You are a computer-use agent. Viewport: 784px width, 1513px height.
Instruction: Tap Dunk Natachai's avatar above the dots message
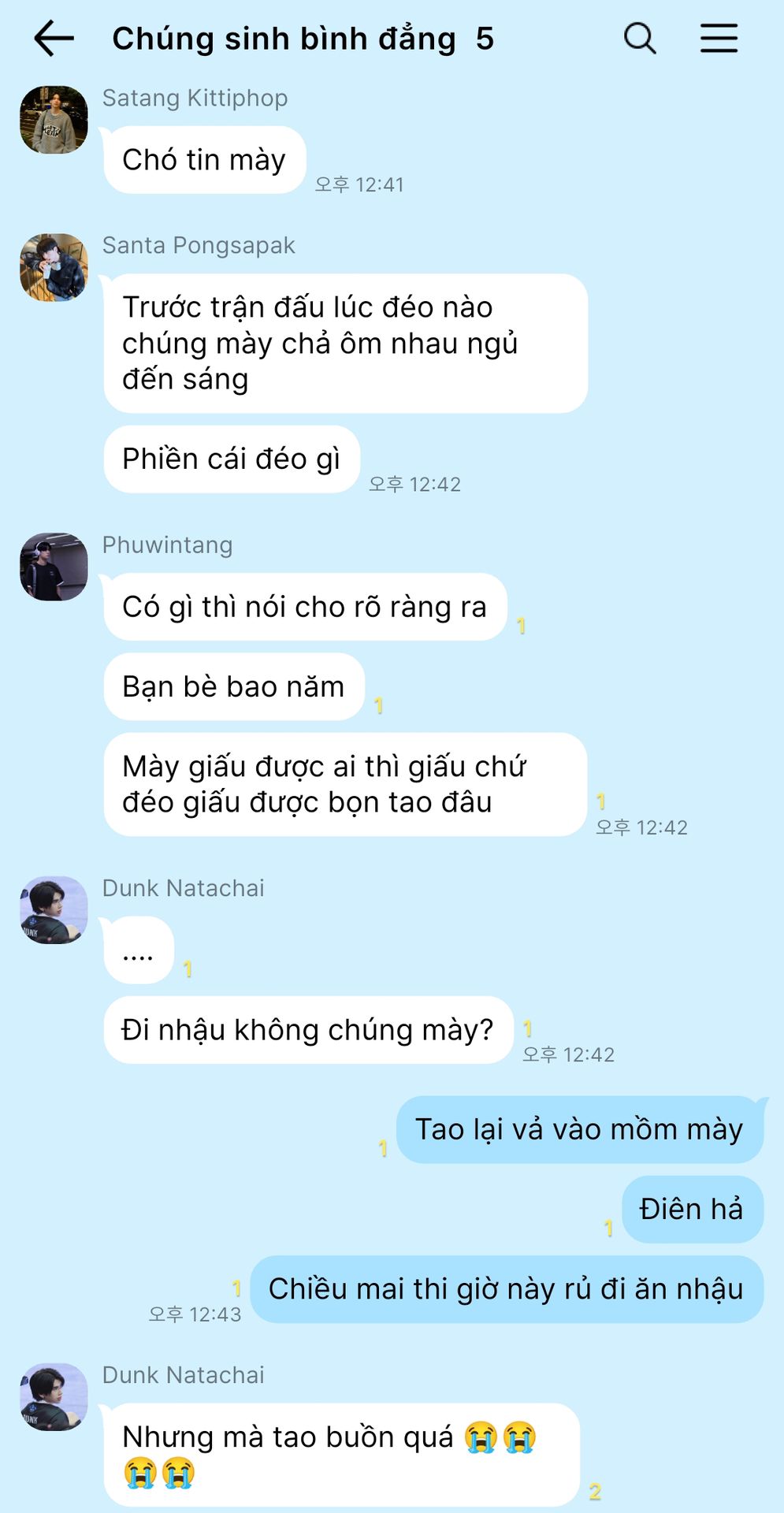point(54,910)
